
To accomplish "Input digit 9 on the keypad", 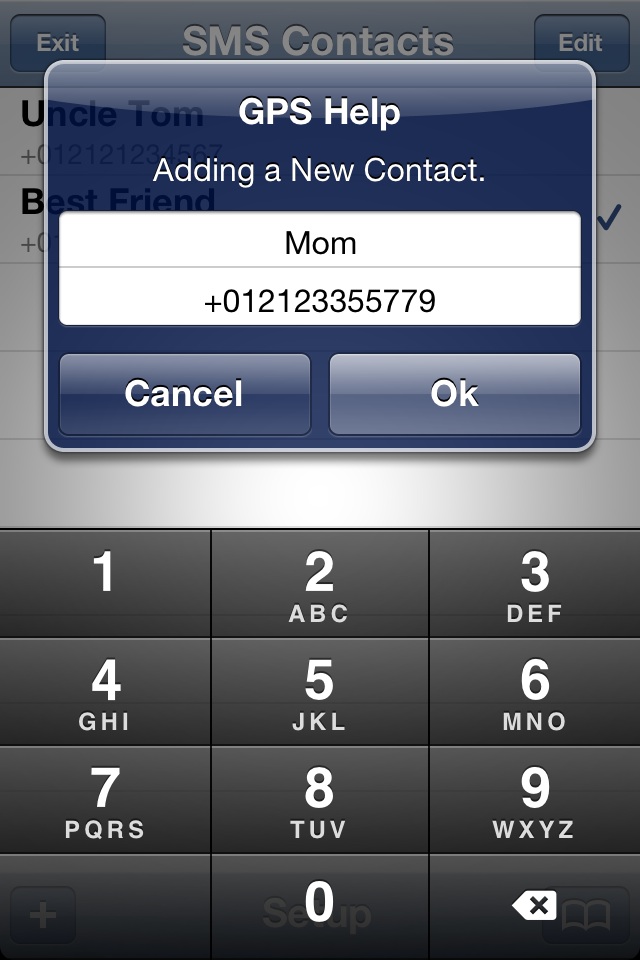I will click(535, 800).
